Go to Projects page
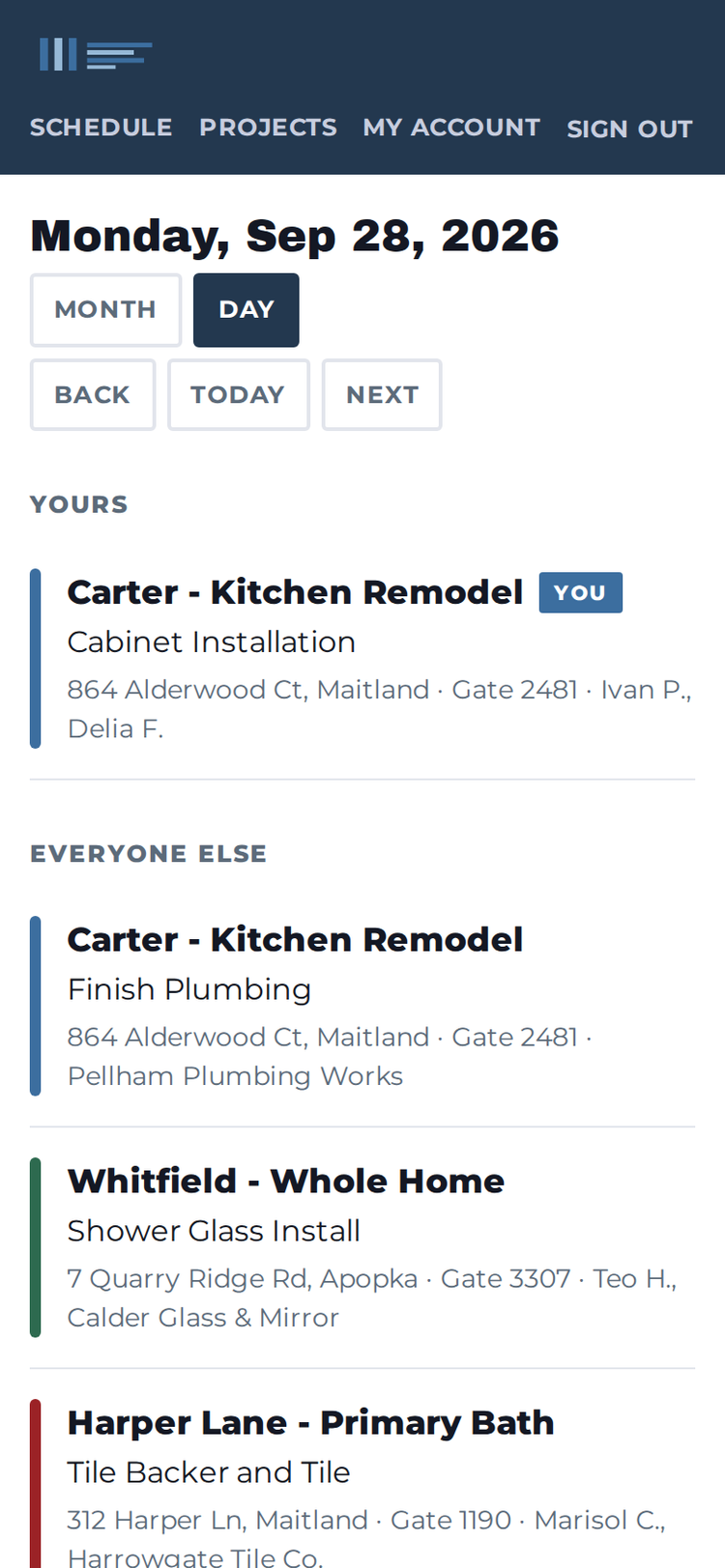 (x=268, y=128)
